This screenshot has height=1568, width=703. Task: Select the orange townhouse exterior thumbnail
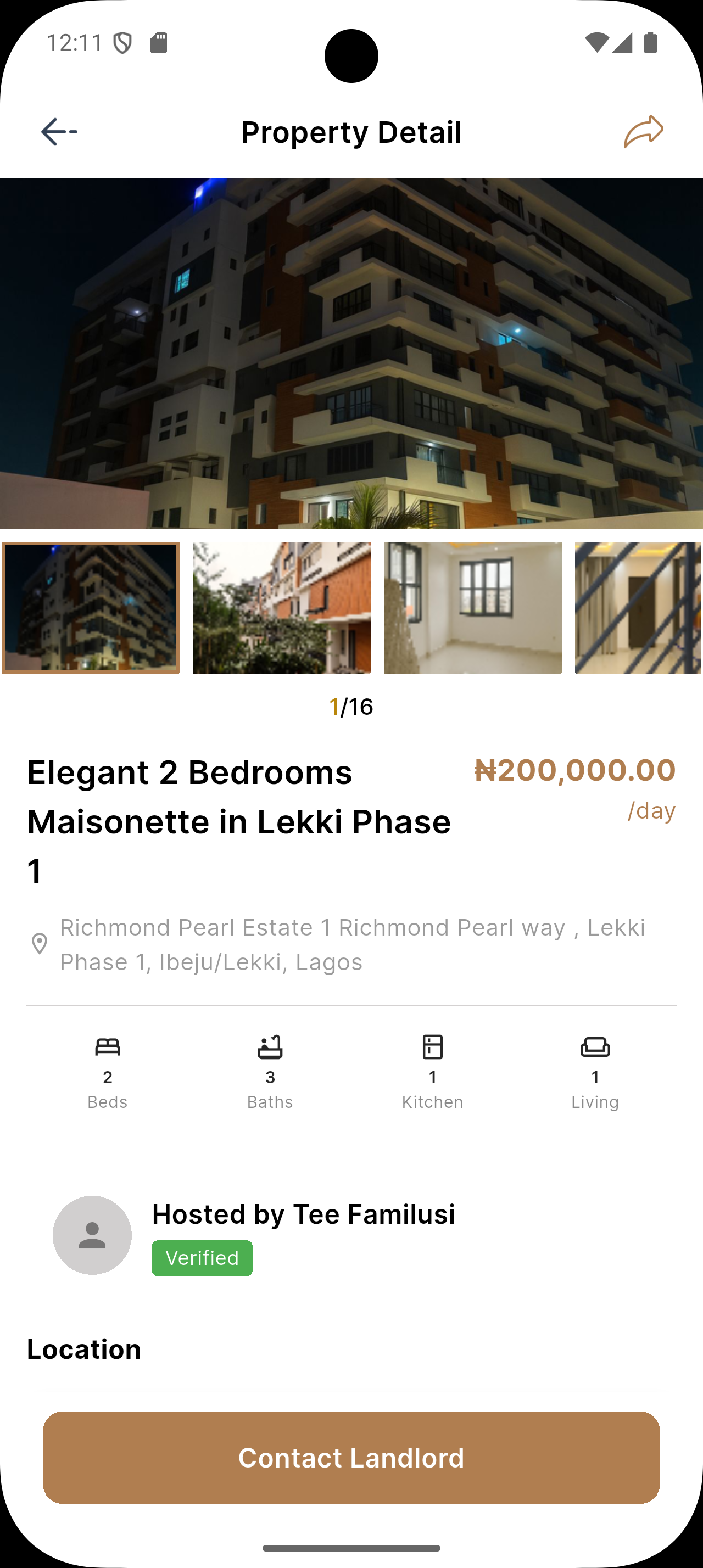281,607
